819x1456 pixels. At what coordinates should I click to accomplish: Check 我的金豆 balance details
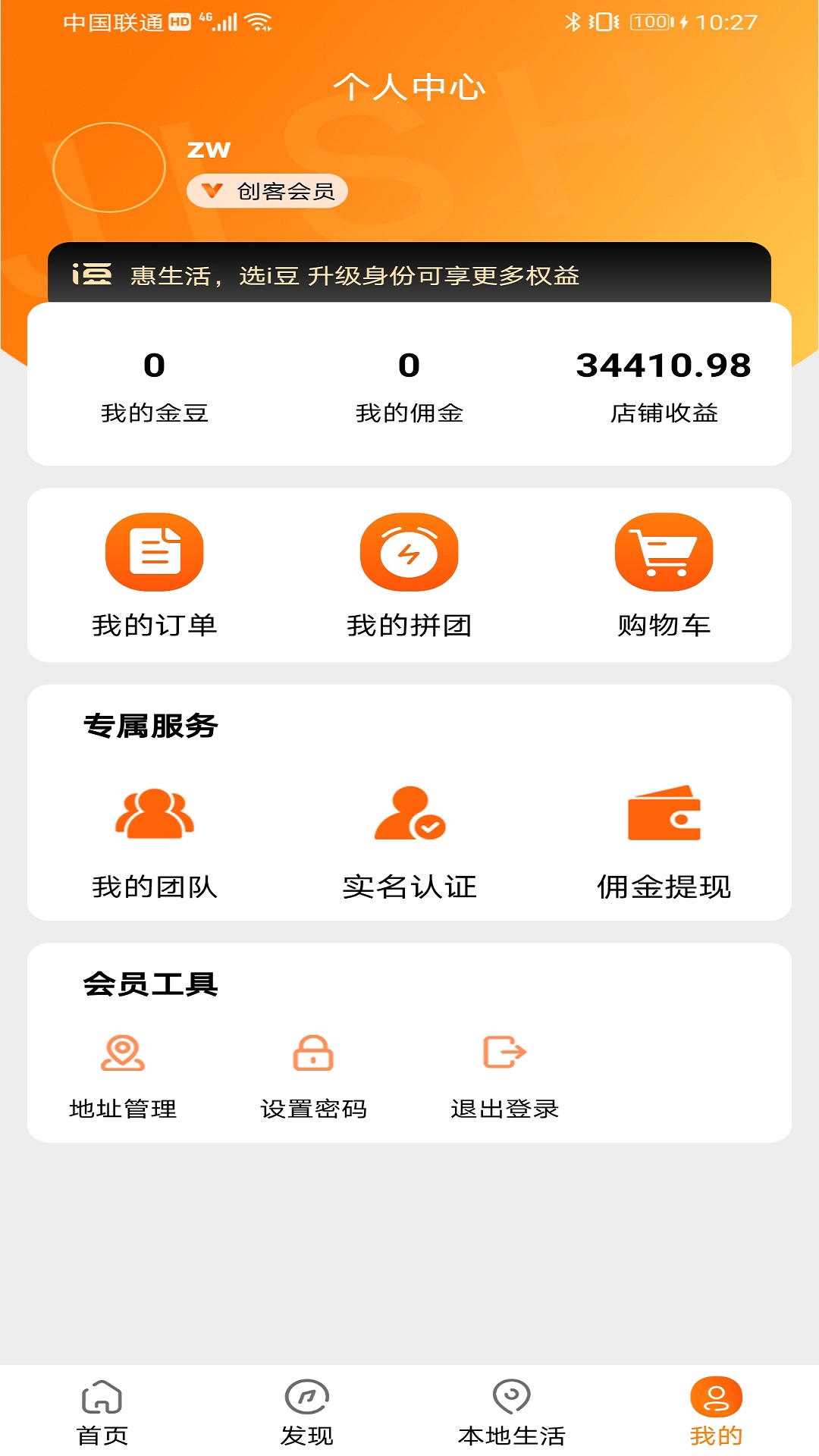click(153, 387)
